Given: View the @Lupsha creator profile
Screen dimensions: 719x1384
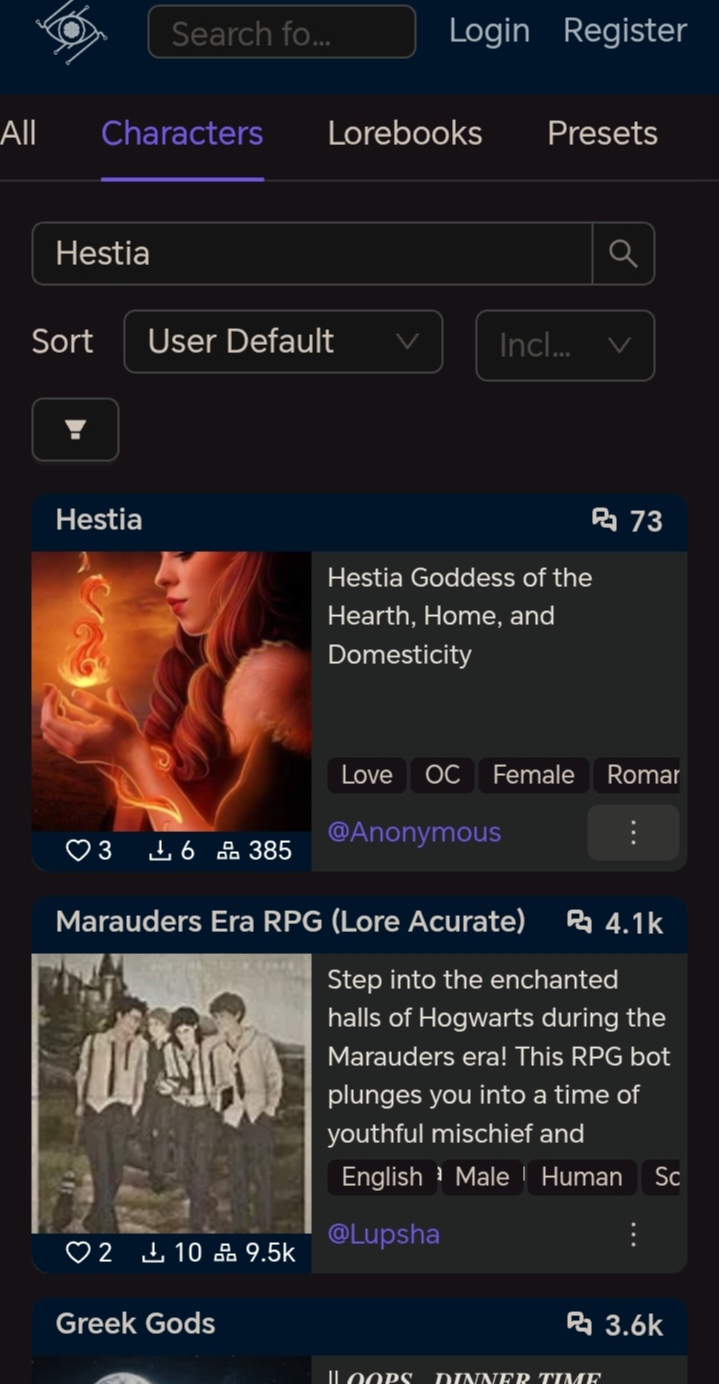Looking at the screenshot, I should coord(383,1234).
